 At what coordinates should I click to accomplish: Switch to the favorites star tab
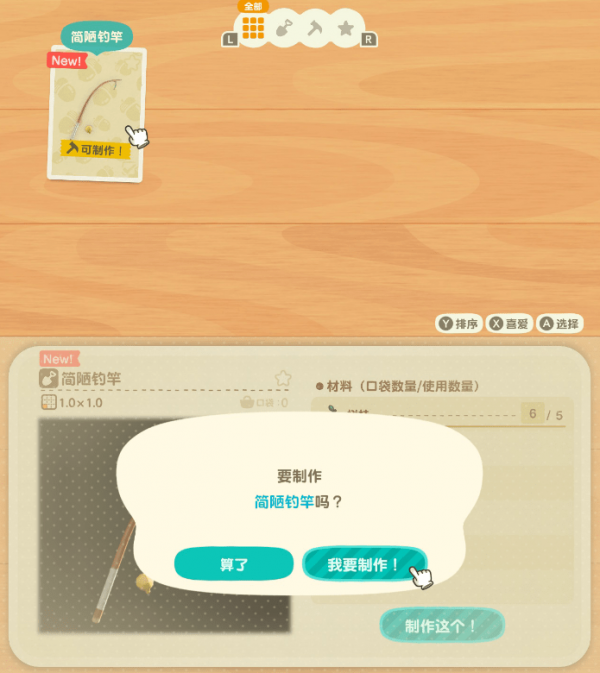(x=346, y=29)
